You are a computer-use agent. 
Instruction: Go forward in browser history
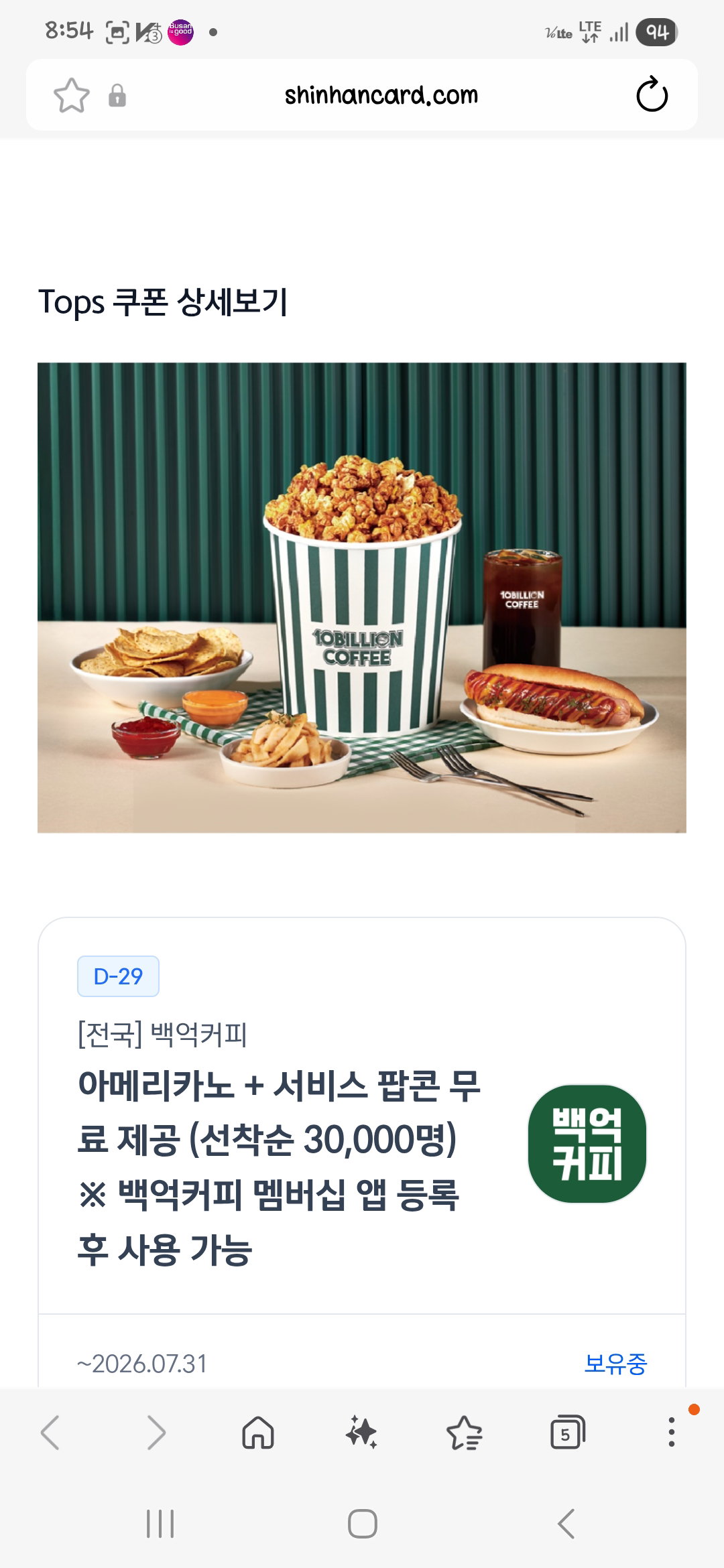click(x=156, y=1433)
